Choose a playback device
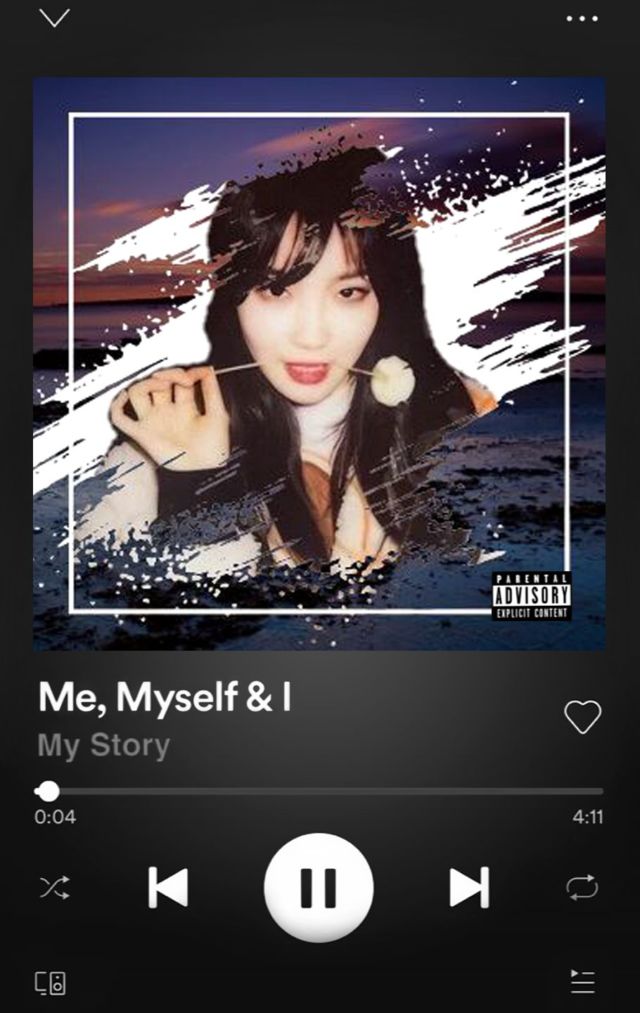 pyautogui.click(x=51, y=982)
